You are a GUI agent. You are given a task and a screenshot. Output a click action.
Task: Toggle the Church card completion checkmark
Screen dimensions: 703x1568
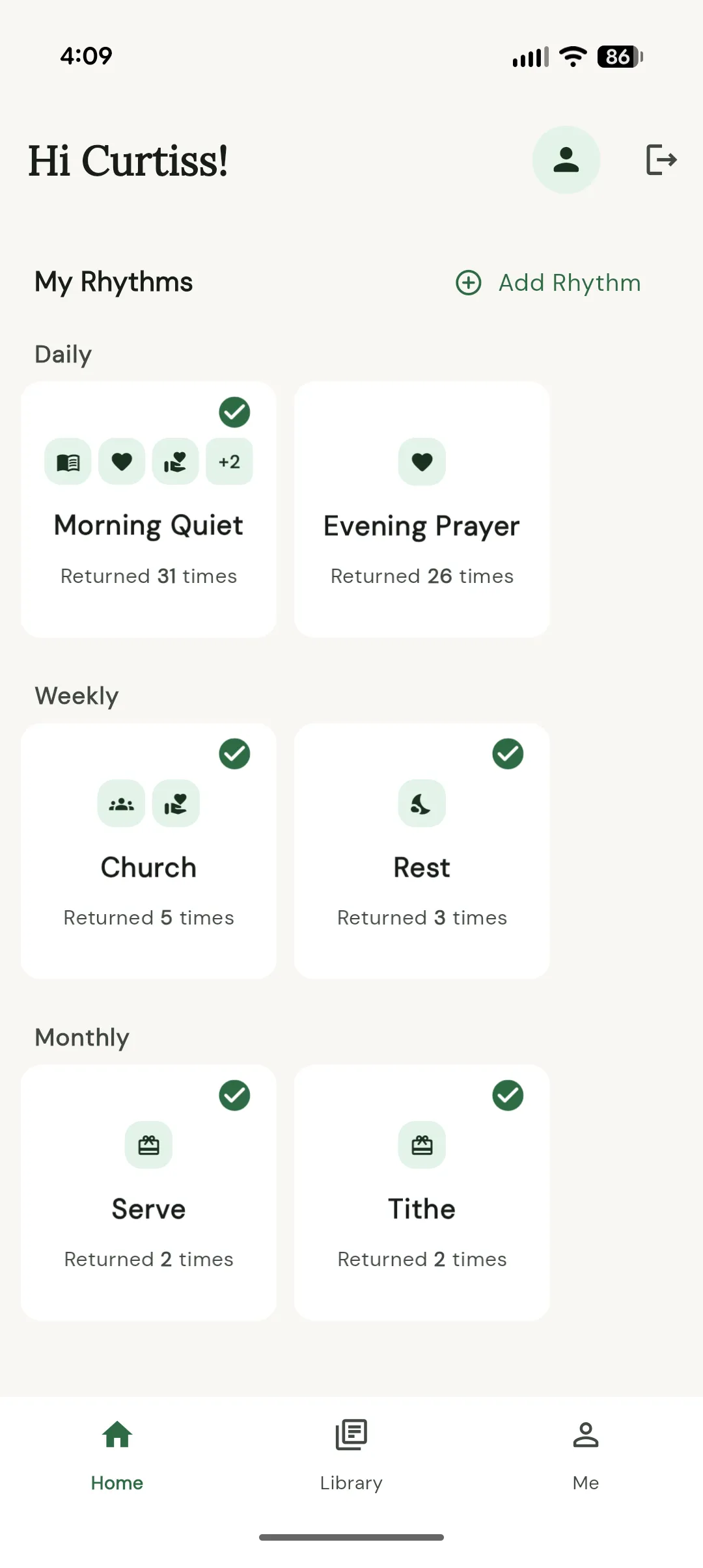235,754
